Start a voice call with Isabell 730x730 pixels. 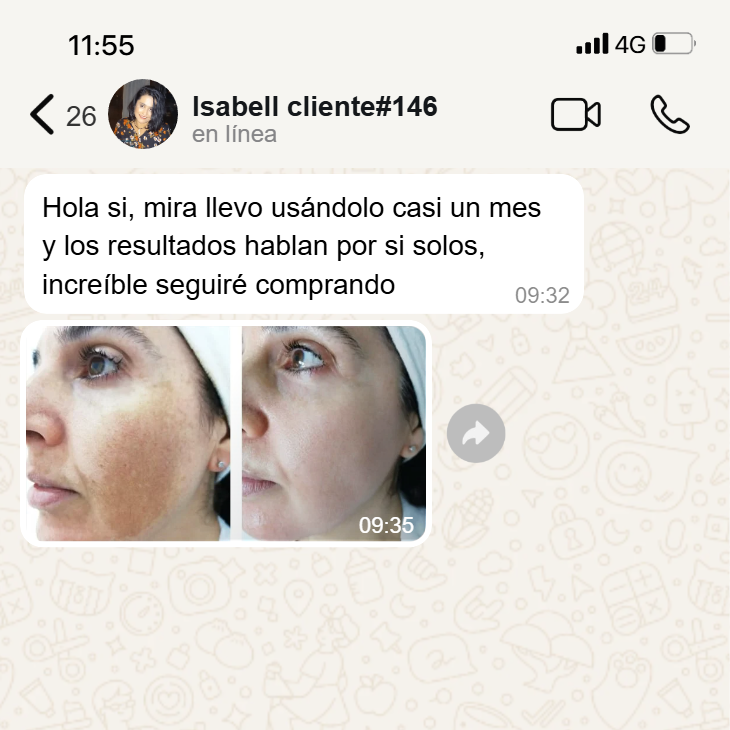669,115
